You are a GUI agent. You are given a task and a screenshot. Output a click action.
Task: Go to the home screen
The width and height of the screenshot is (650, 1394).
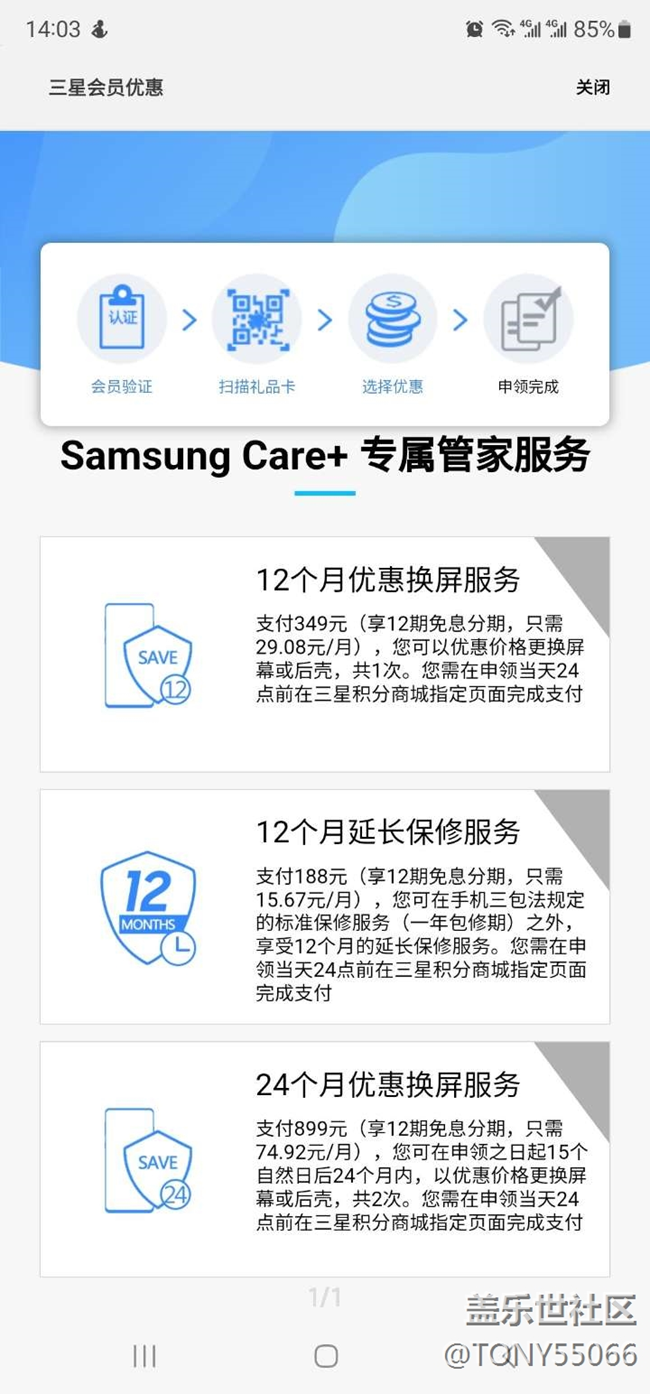[x=325, y=1356]
